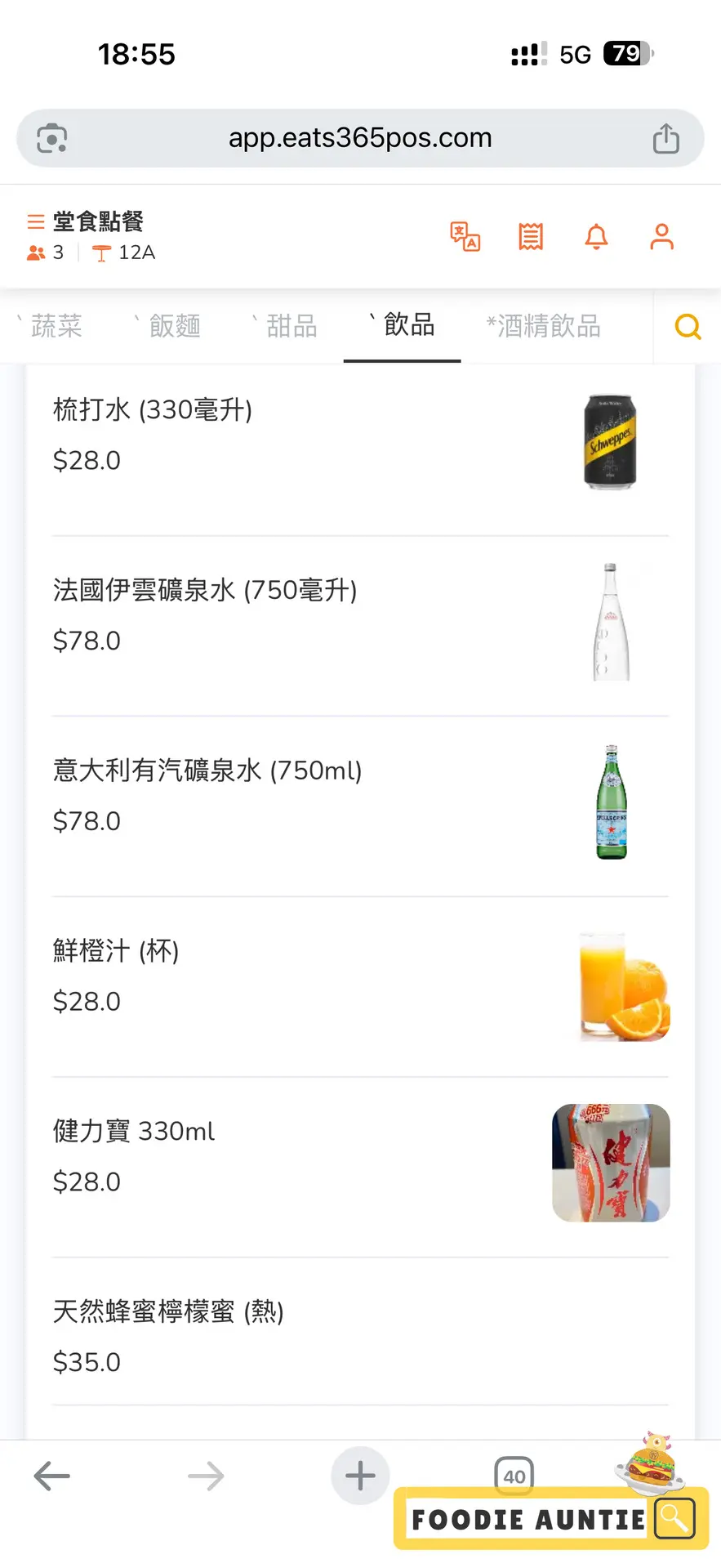
Task: View the order receipt icon
Action: (x=531, y=237)
